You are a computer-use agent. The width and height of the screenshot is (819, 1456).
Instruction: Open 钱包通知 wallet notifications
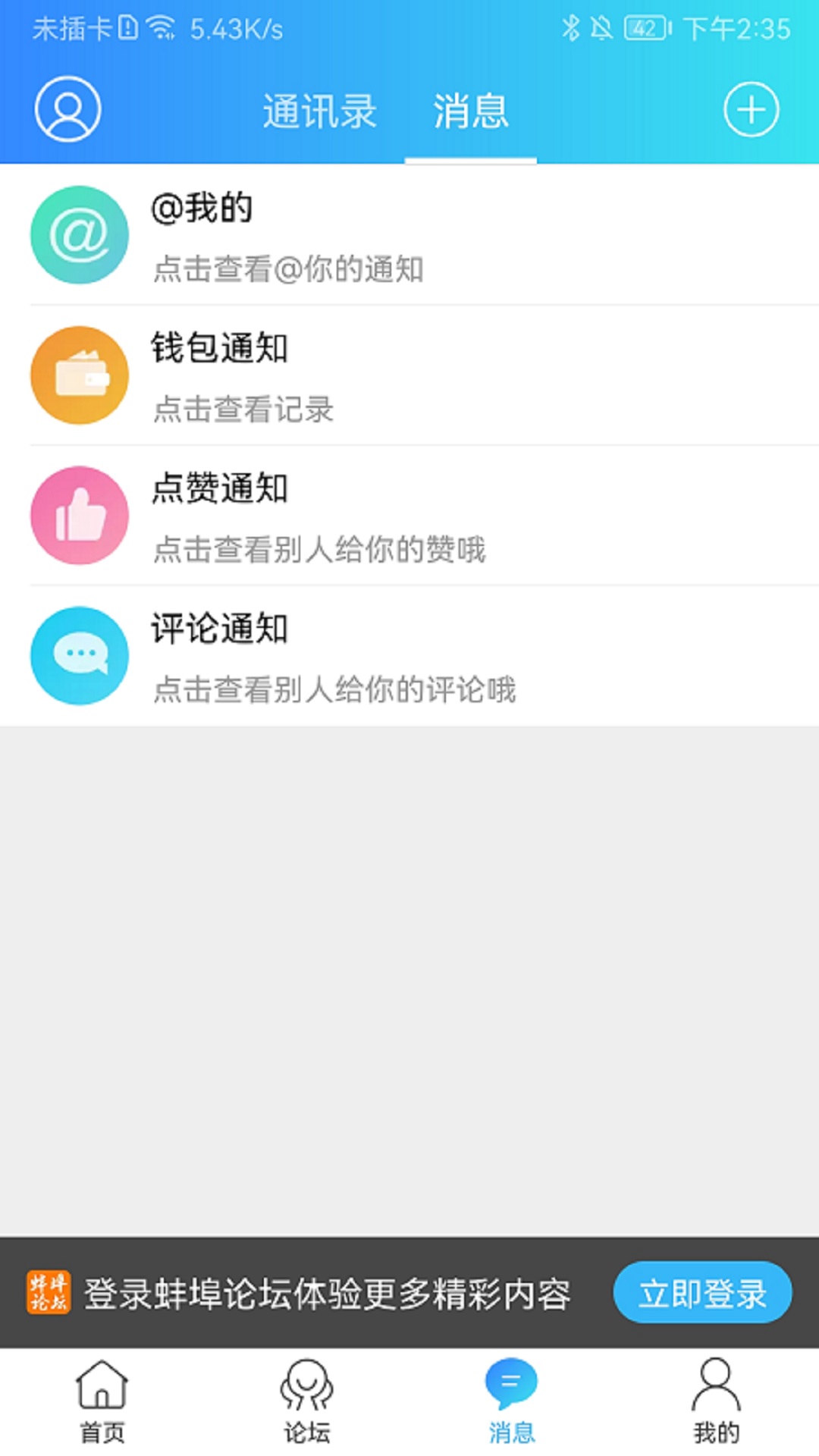pos(409,376)
